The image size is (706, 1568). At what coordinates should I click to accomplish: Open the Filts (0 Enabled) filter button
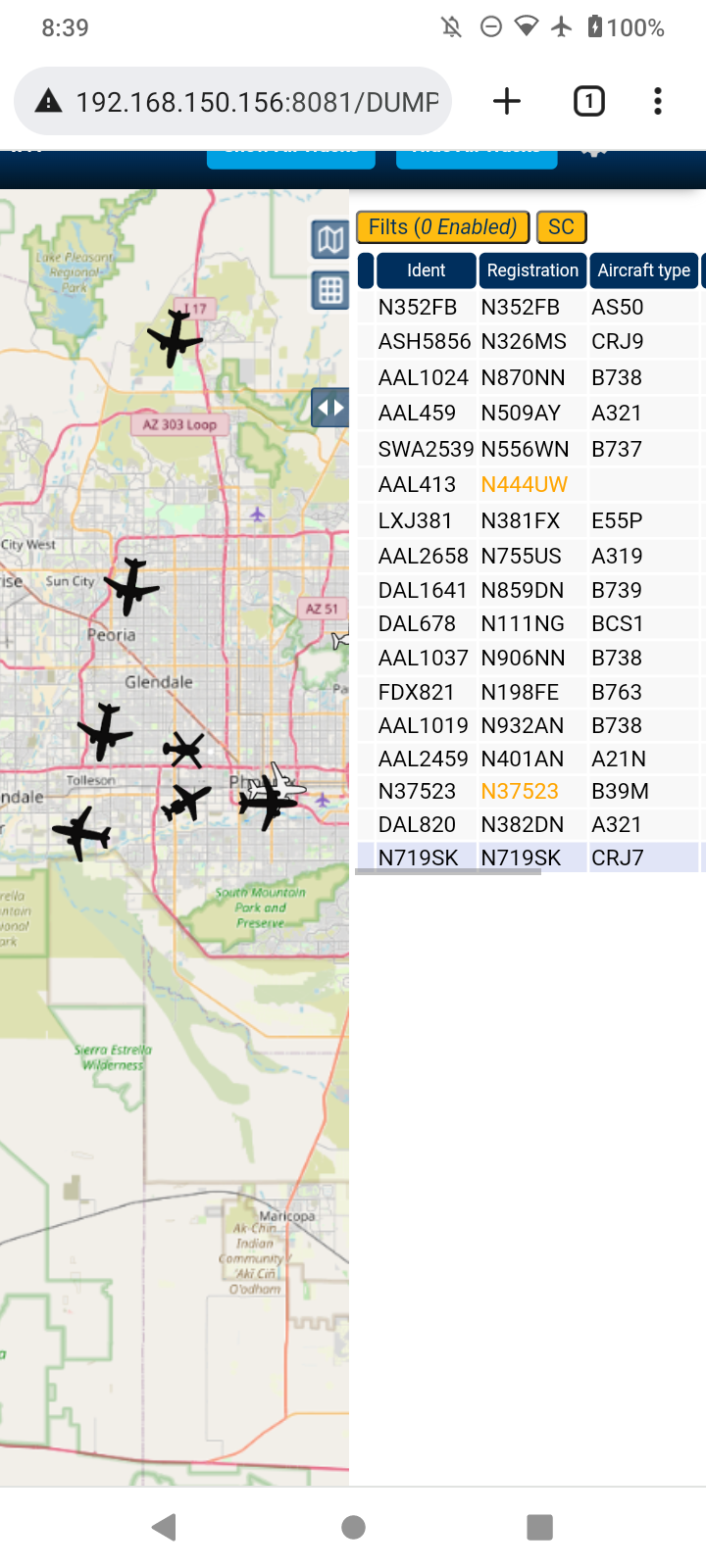[x=442, y=227]
